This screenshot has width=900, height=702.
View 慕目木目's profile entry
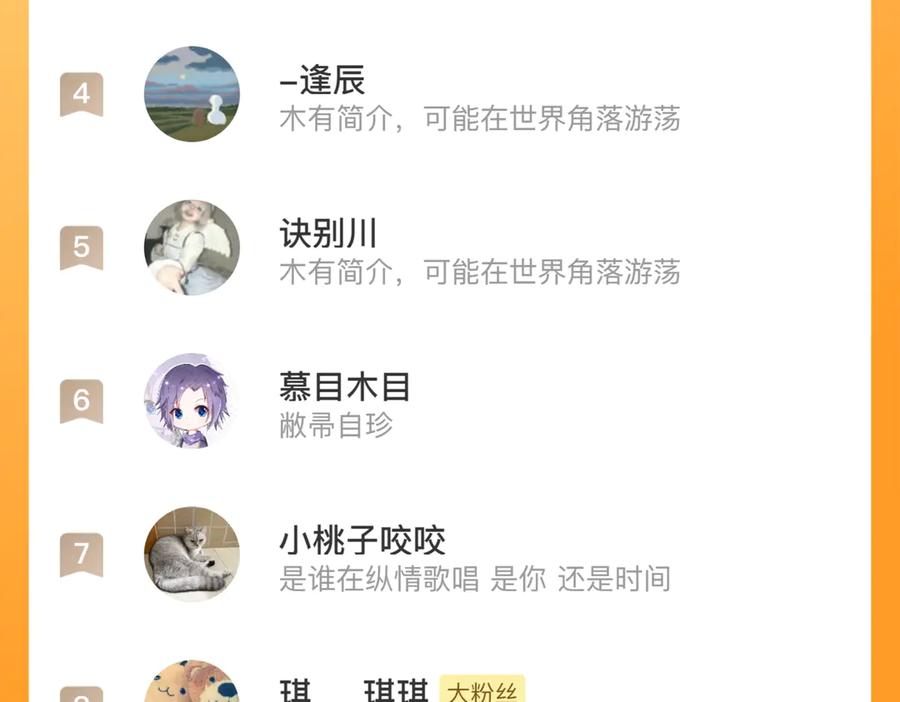(449, 401)
